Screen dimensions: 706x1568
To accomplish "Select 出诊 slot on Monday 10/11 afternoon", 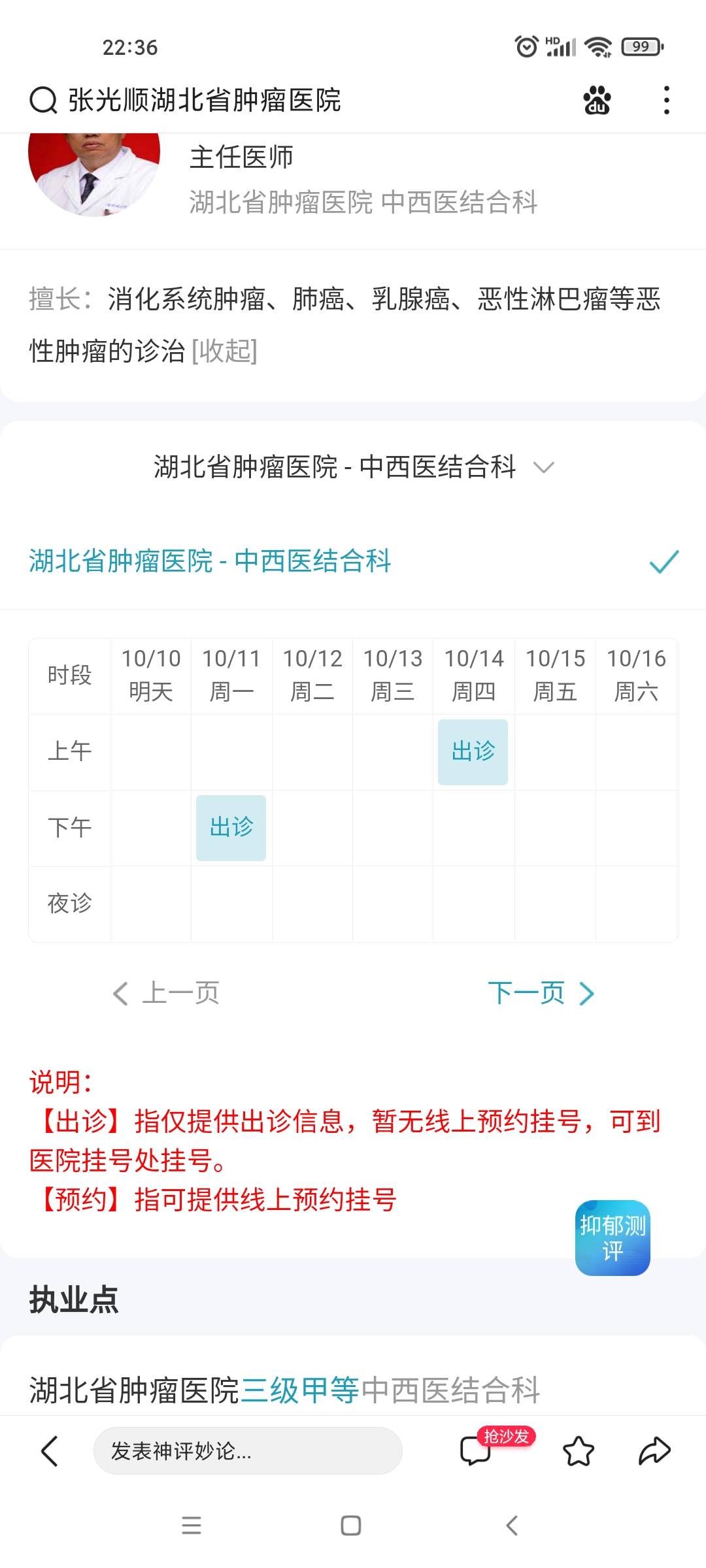I will [230, 828].
